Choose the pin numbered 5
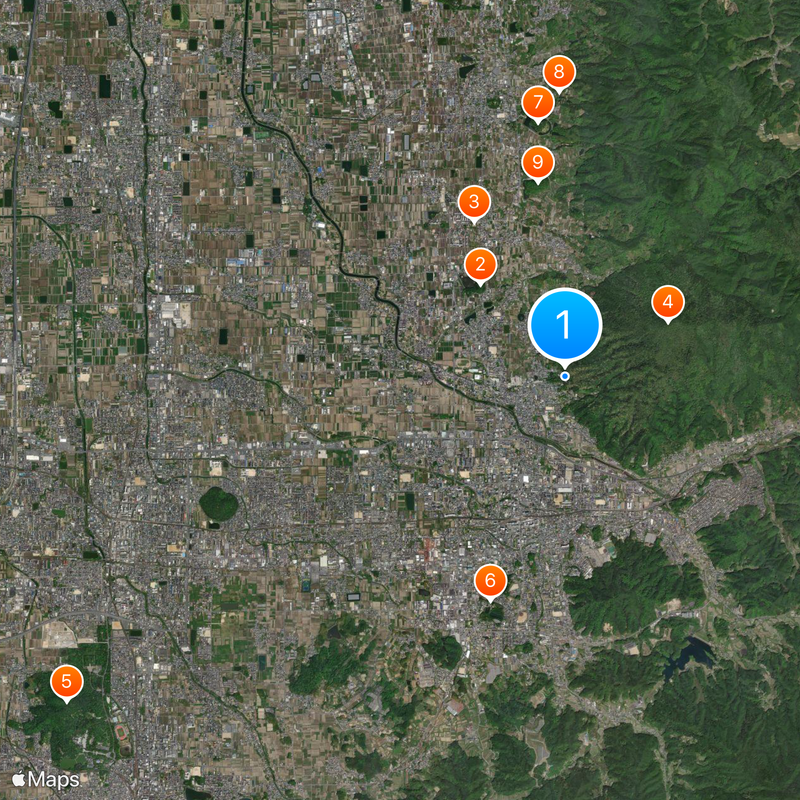Screen dimensions: 800x800 pos(66,682)
